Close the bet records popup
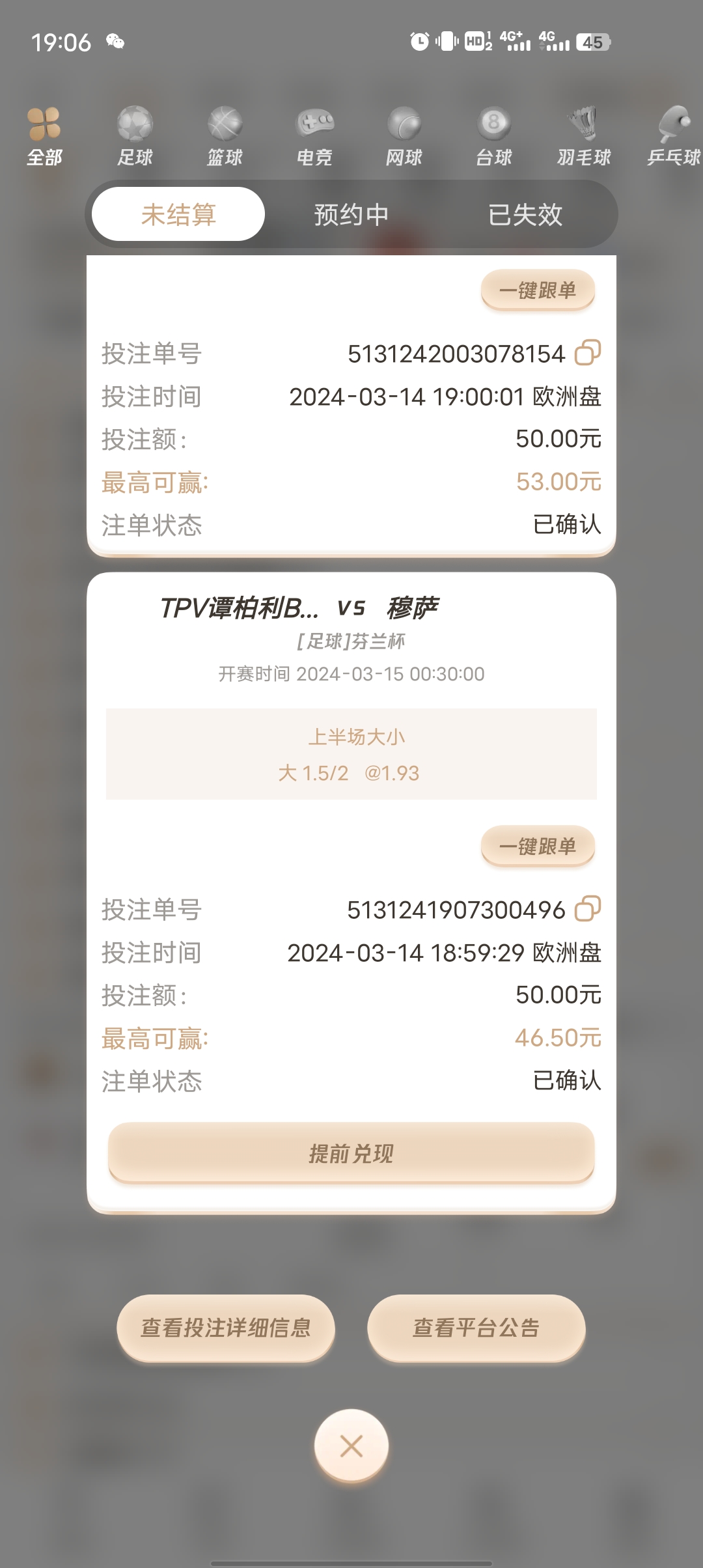 coord(351,1446)
